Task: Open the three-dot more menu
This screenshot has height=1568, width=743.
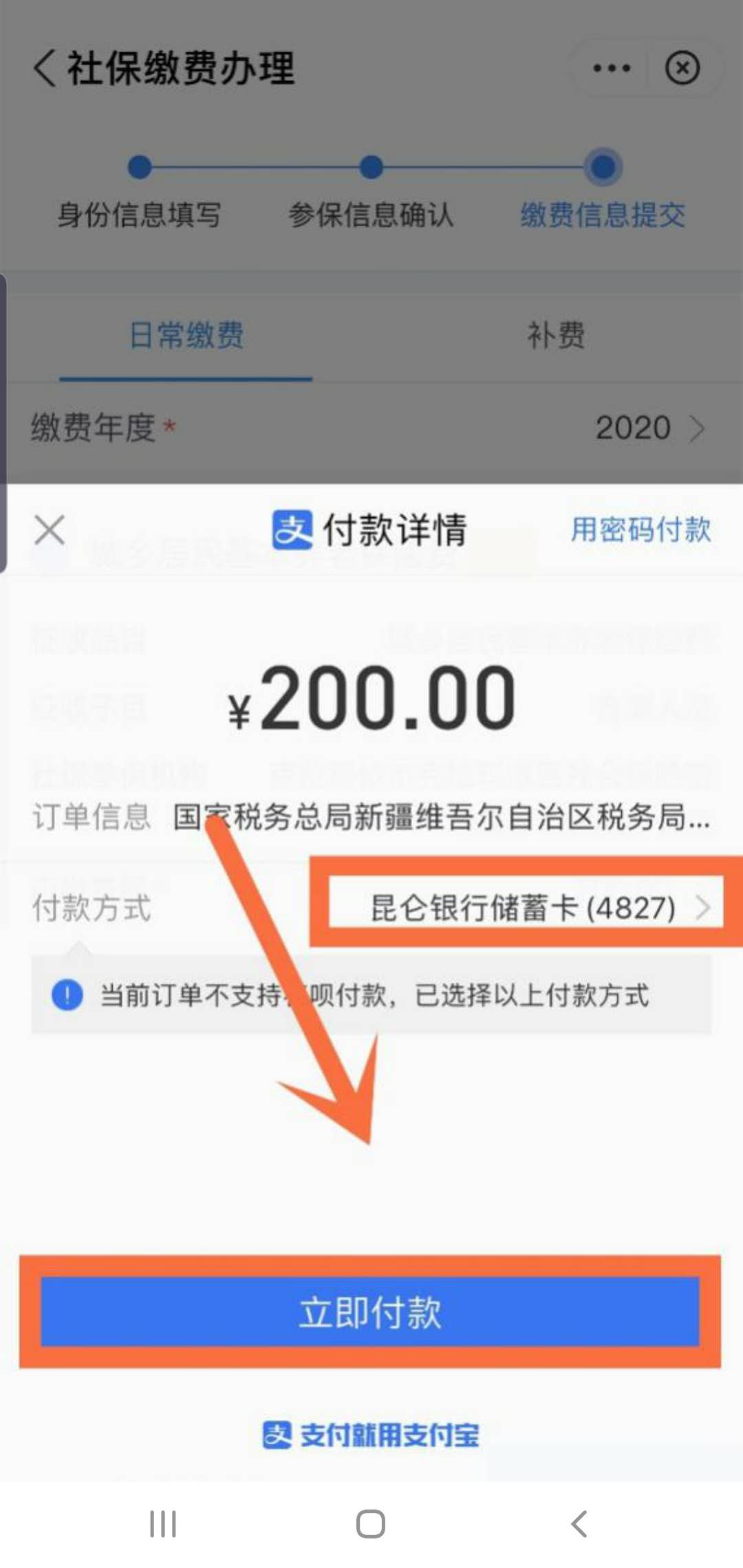Action: tap(611, 68)
